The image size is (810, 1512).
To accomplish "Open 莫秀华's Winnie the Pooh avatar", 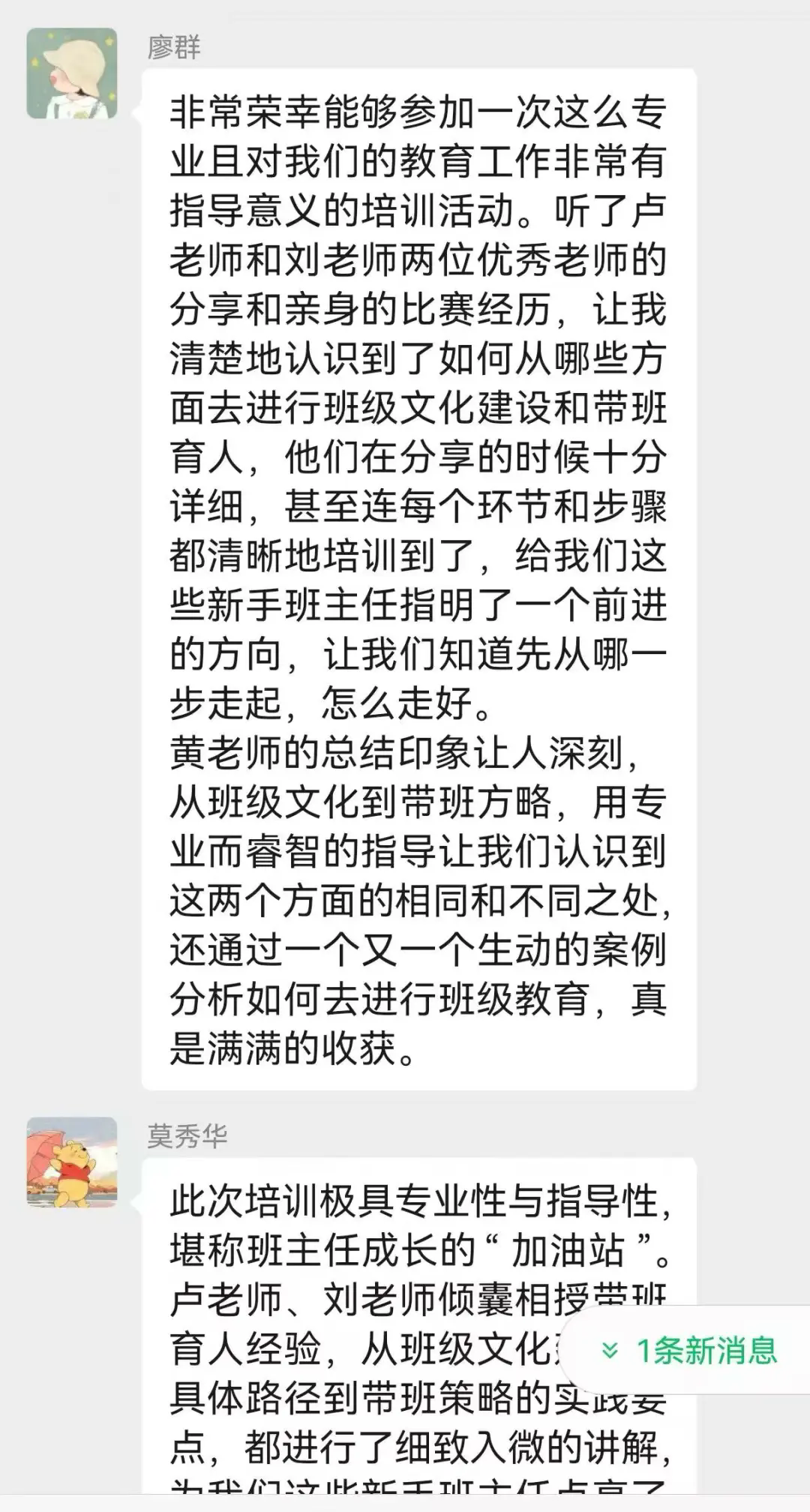I will click(72, 1162).
